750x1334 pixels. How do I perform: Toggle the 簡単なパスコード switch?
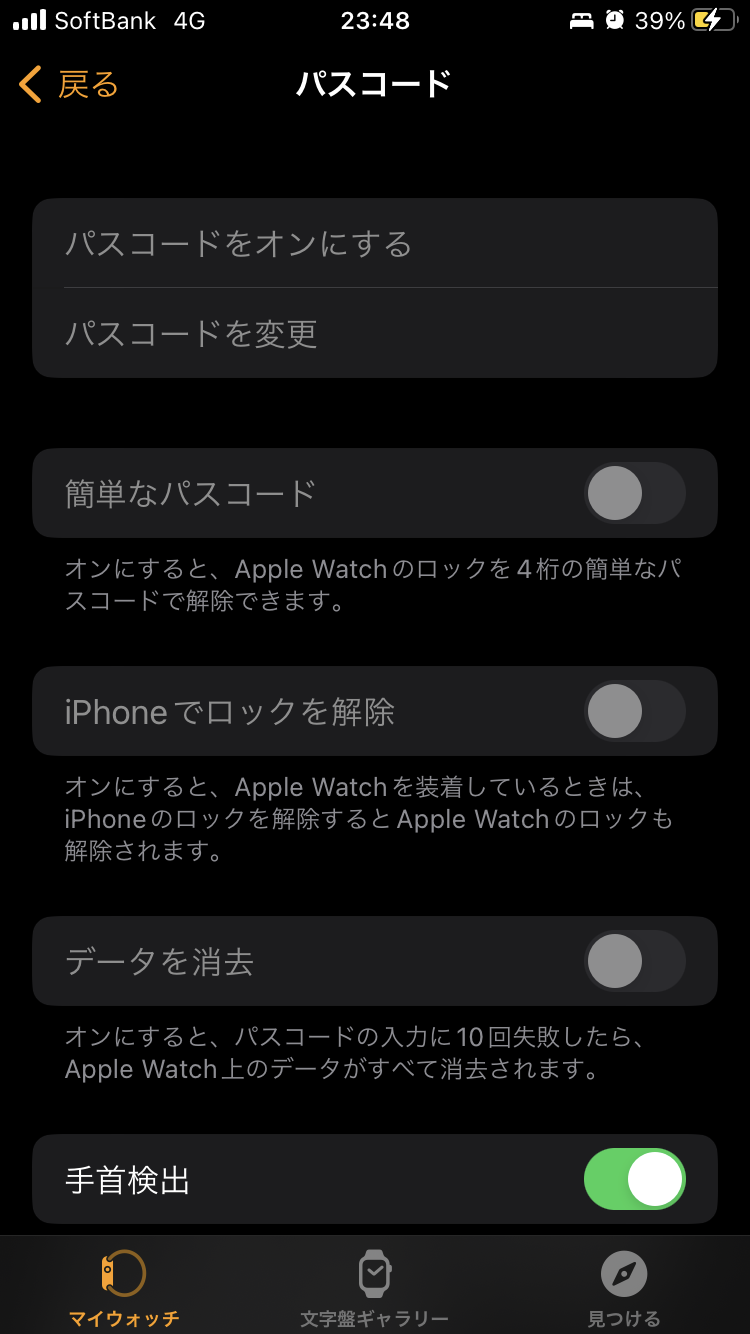[634, 493]
